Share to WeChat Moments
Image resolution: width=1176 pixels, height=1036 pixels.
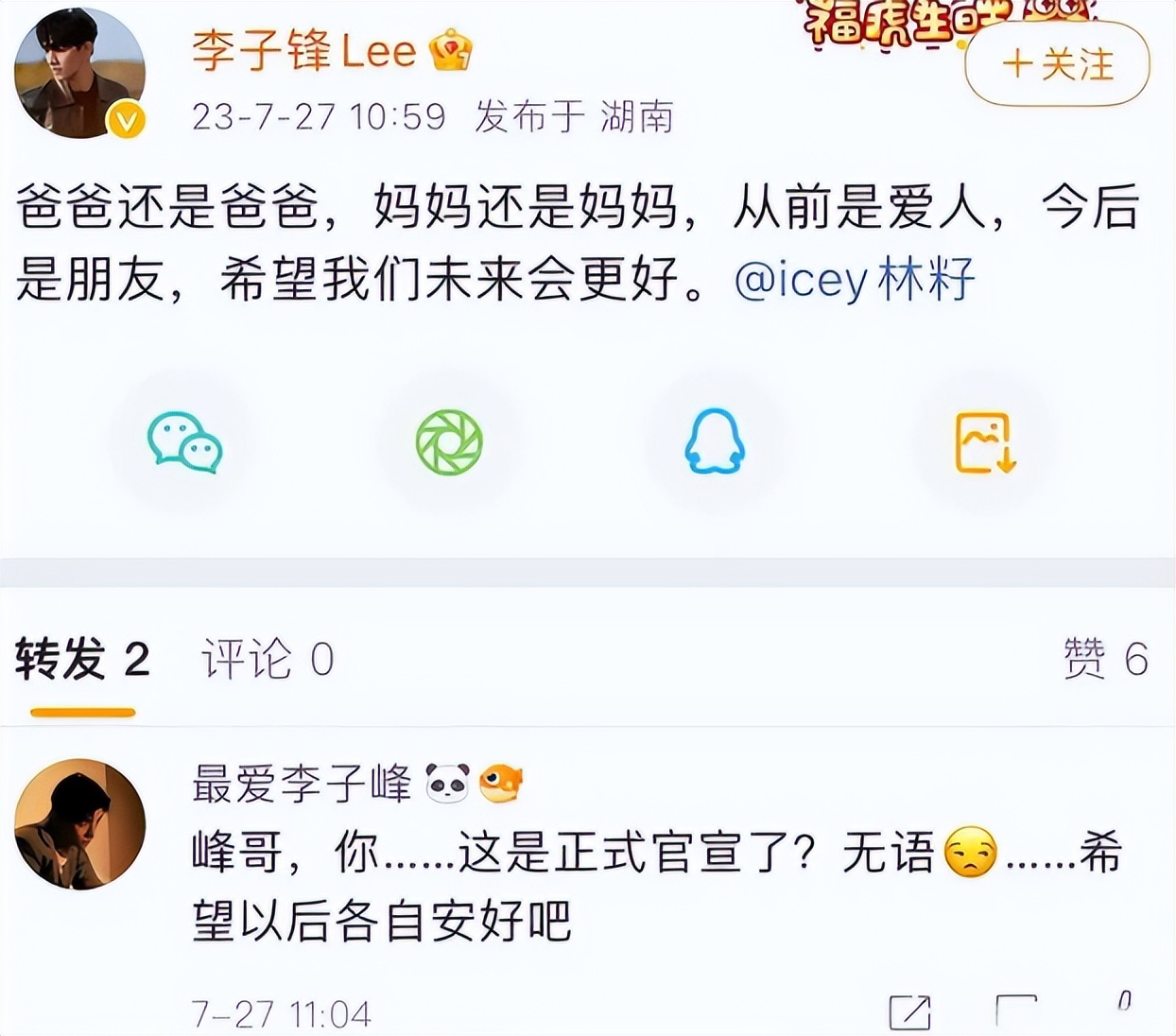pyautogui.click(x=449, y=442)
